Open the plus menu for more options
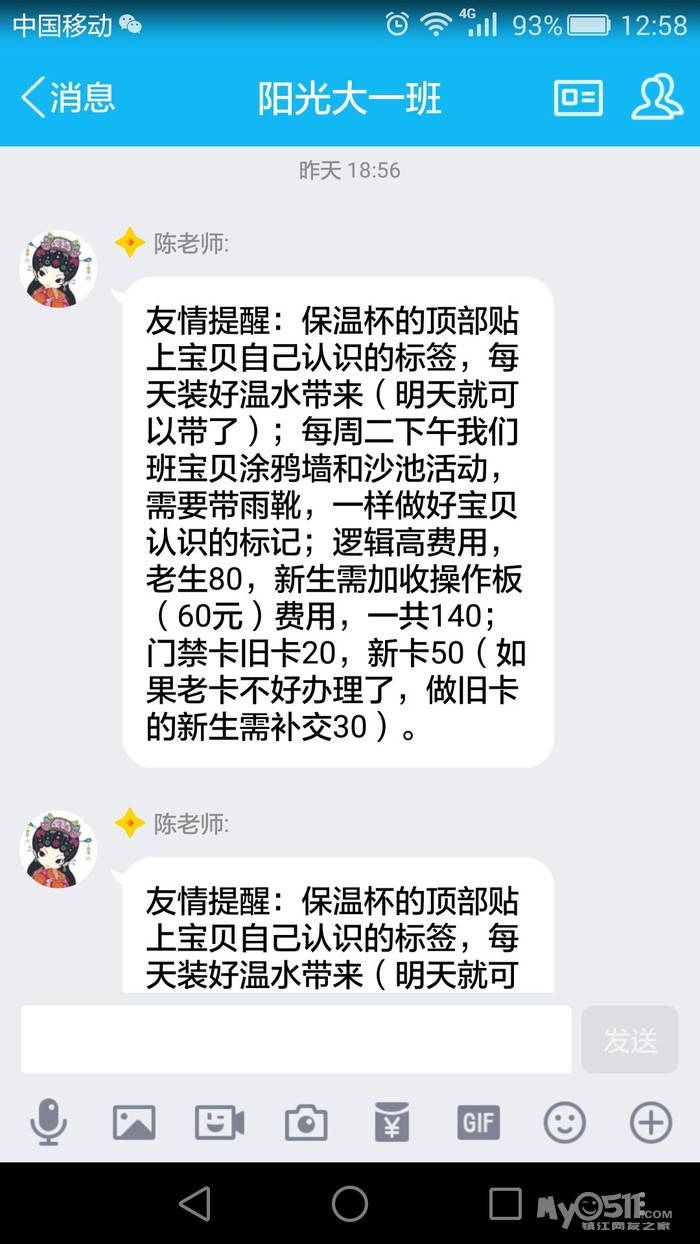 [x=650, y=1123]
